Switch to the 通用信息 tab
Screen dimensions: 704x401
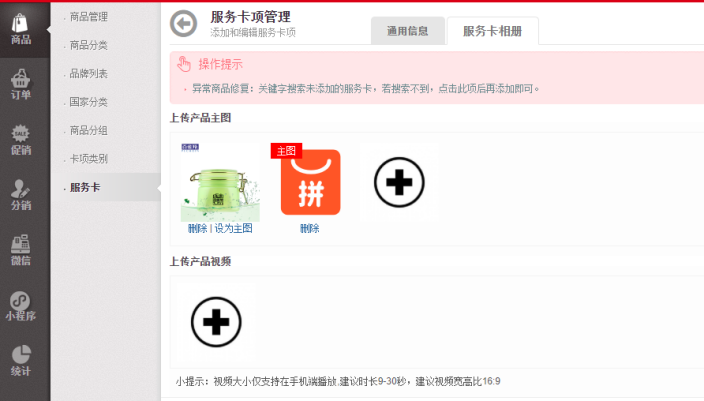407,31
